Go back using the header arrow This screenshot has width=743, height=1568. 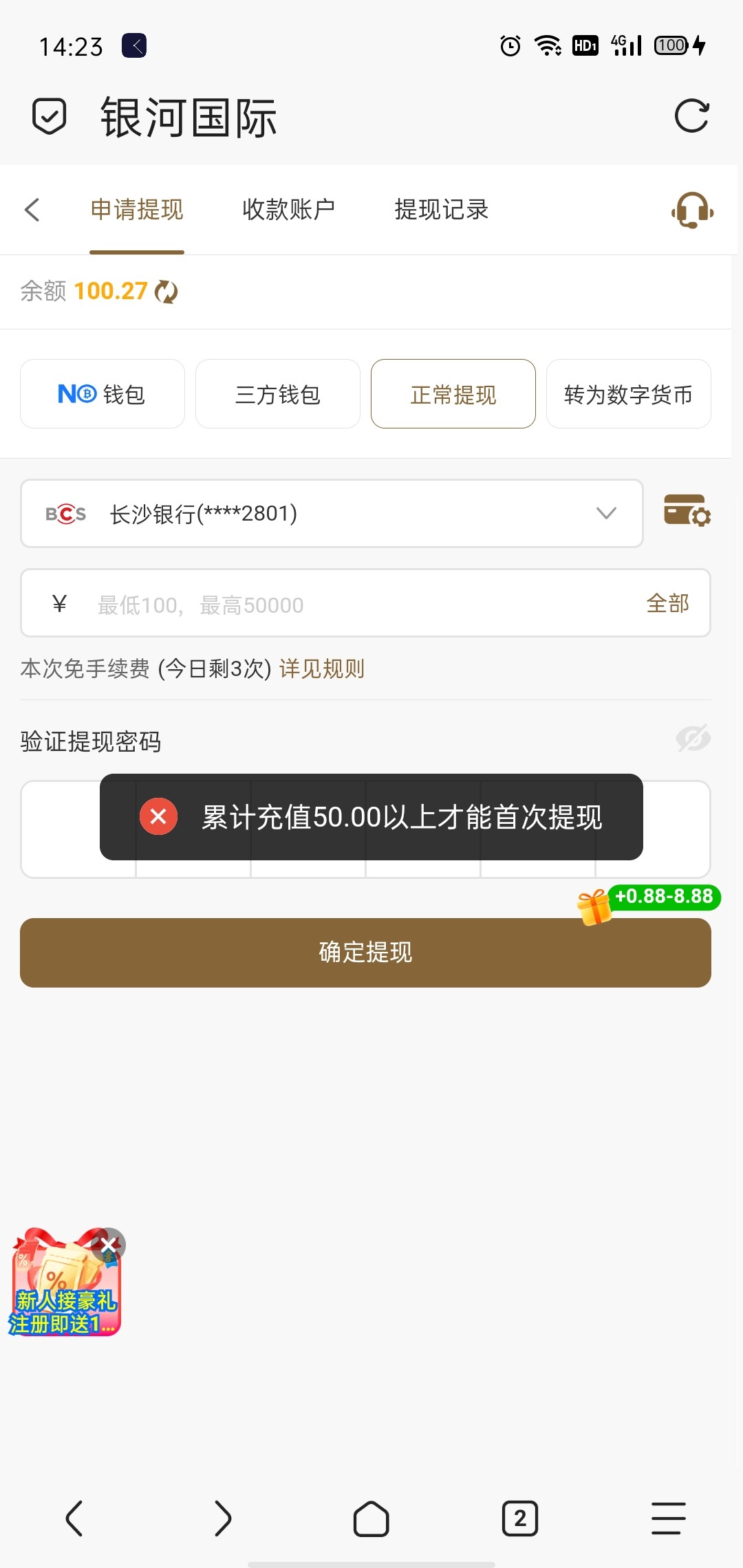coord(32,210)
